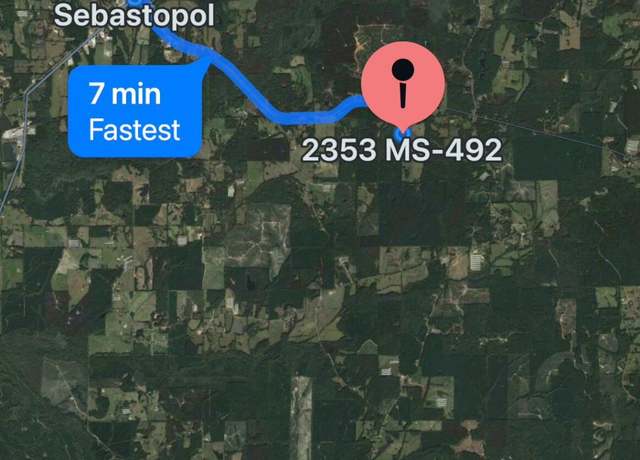Image resolution: width=640 pixels, height=460 pixels.
Task: Open the 2353 MS-492 location label
Action: (x=401, y=151)
